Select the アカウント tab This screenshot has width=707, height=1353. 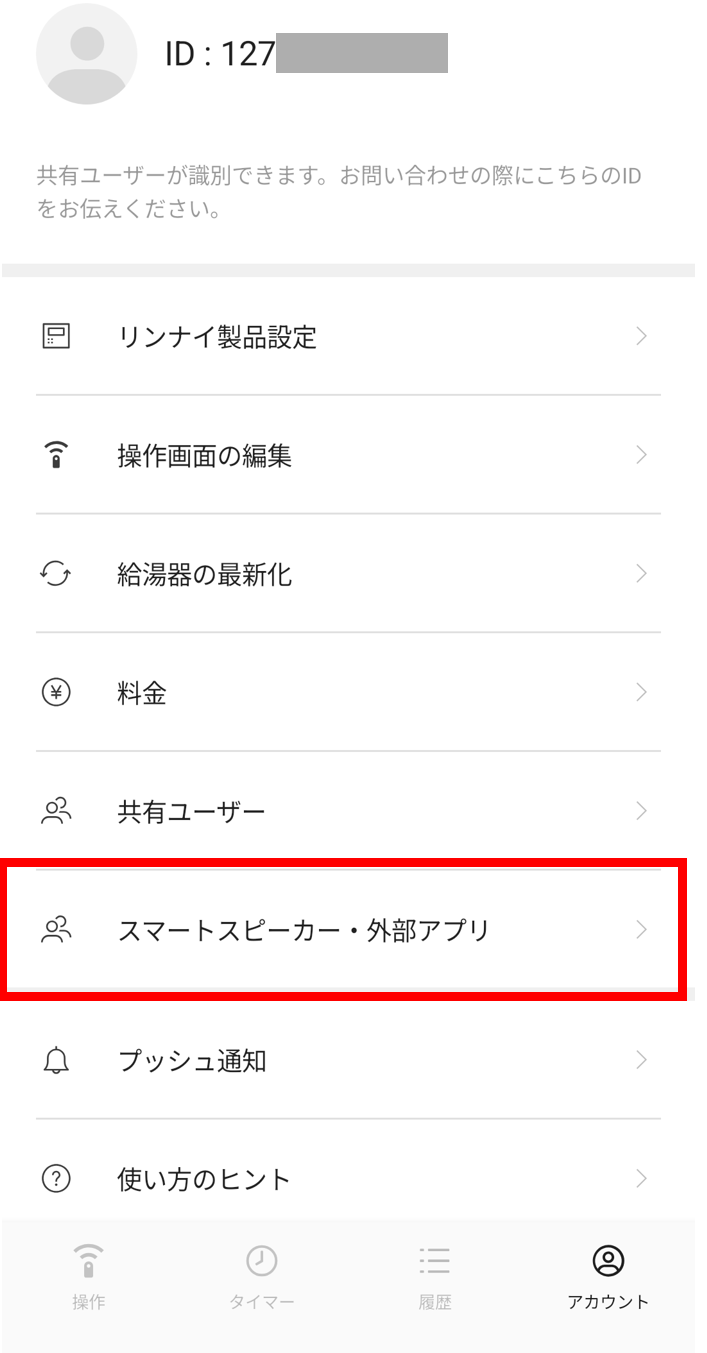[x=608, y=1276]
